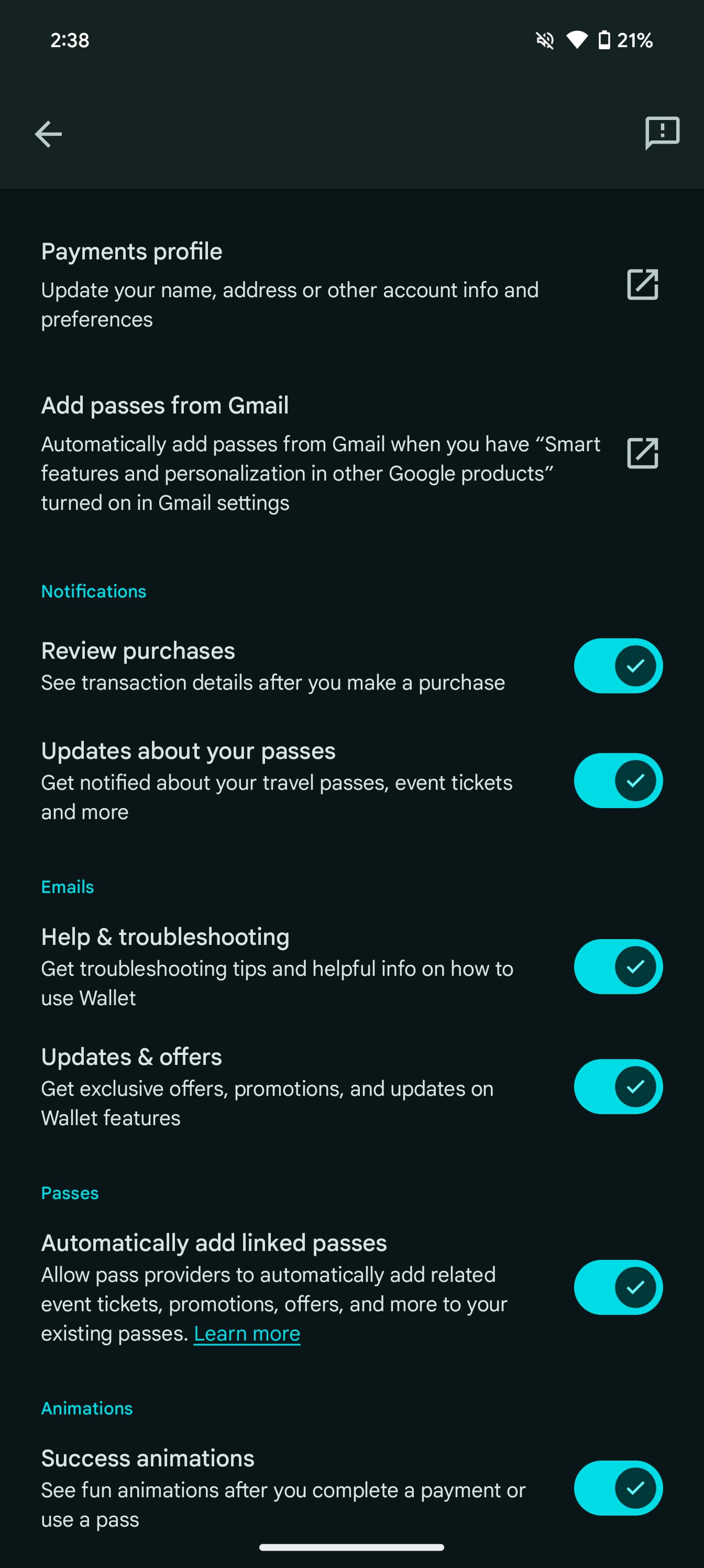Turn off Success animations
The width and height of the screenshot is (704, 1568).
click(618, 1488)
